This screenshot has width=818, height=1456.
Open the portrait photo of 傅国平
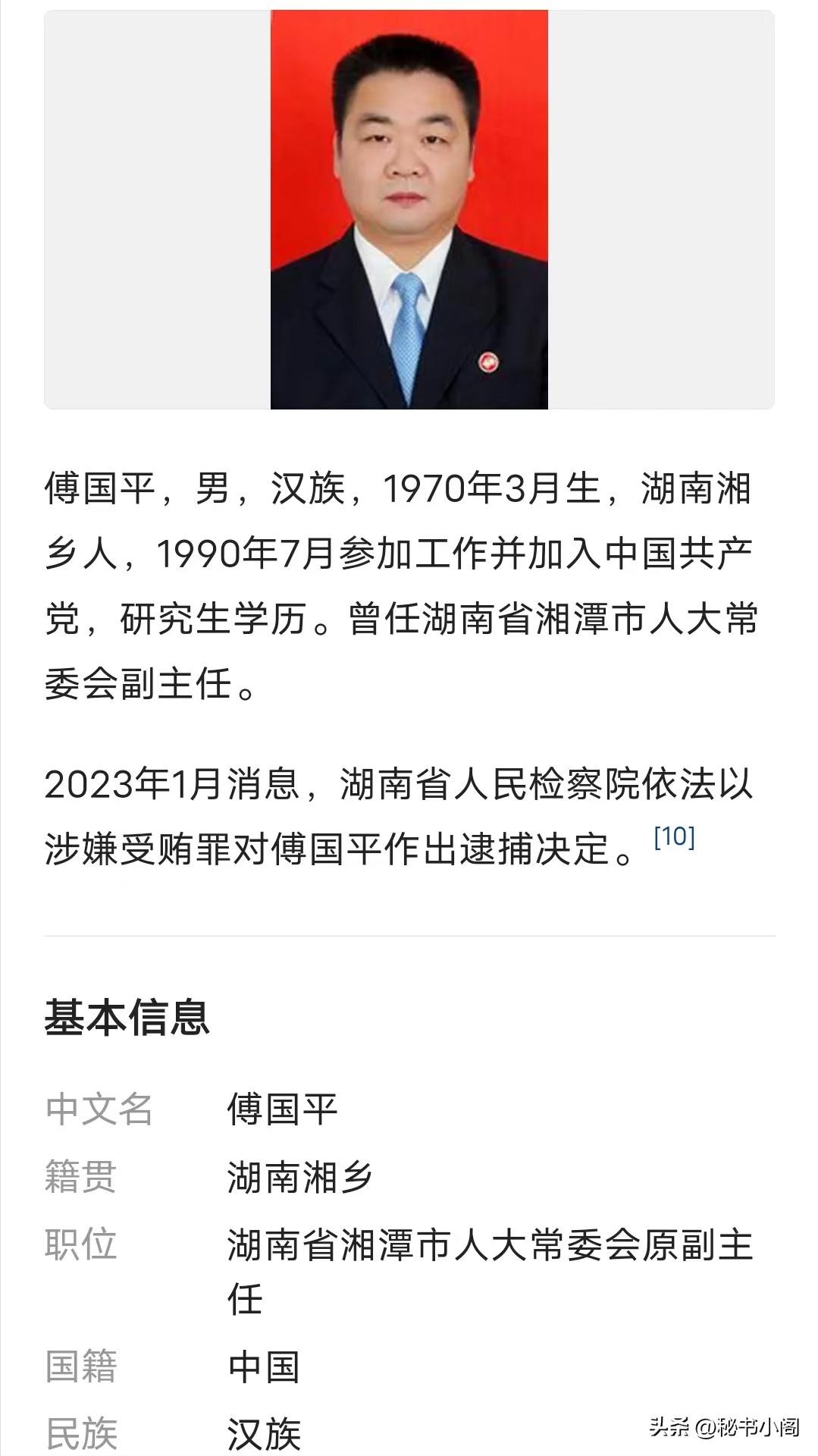[x=409, y=210]
